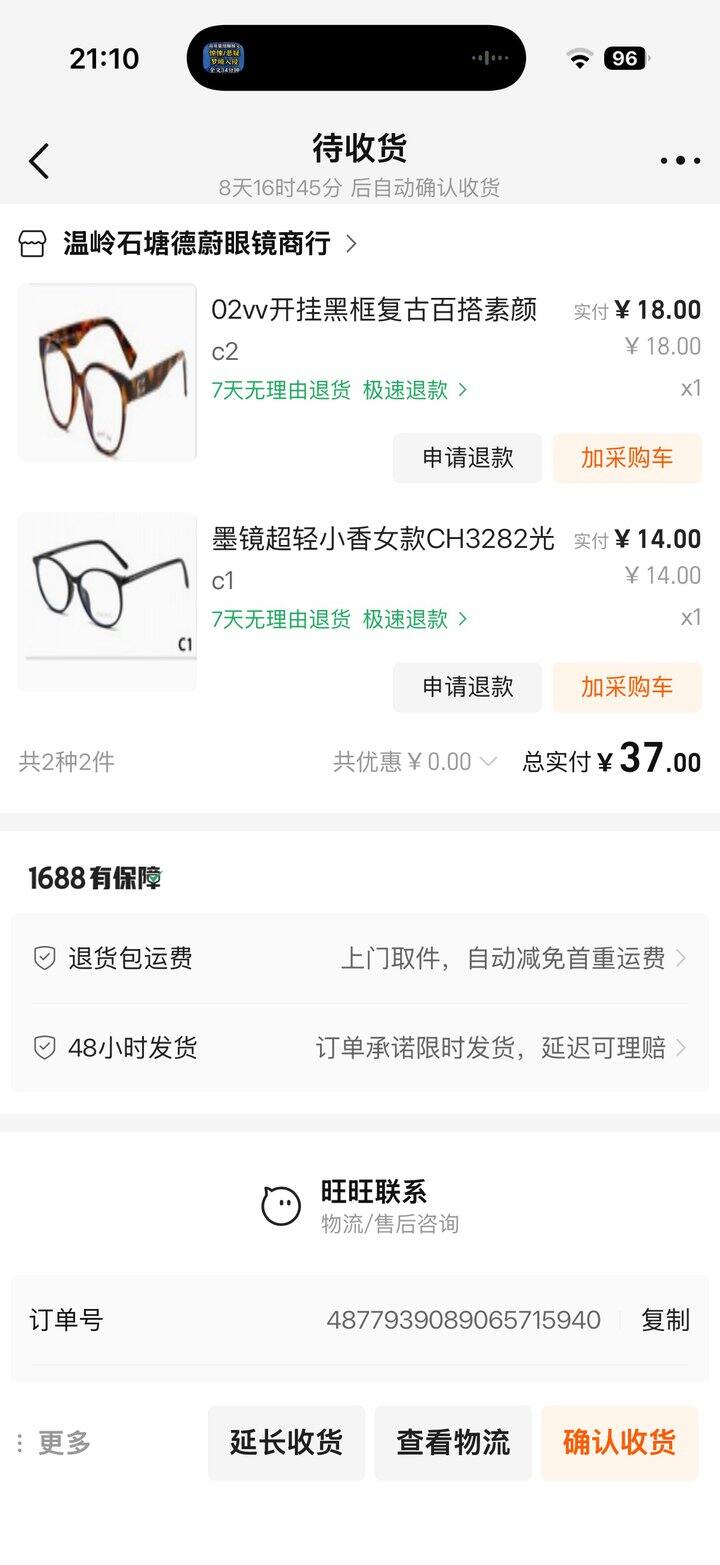This screenshot has width=720, height=1565.
Task: Add the 02vv开挂黑框 item to purchase cart
Action: (627, 458)
